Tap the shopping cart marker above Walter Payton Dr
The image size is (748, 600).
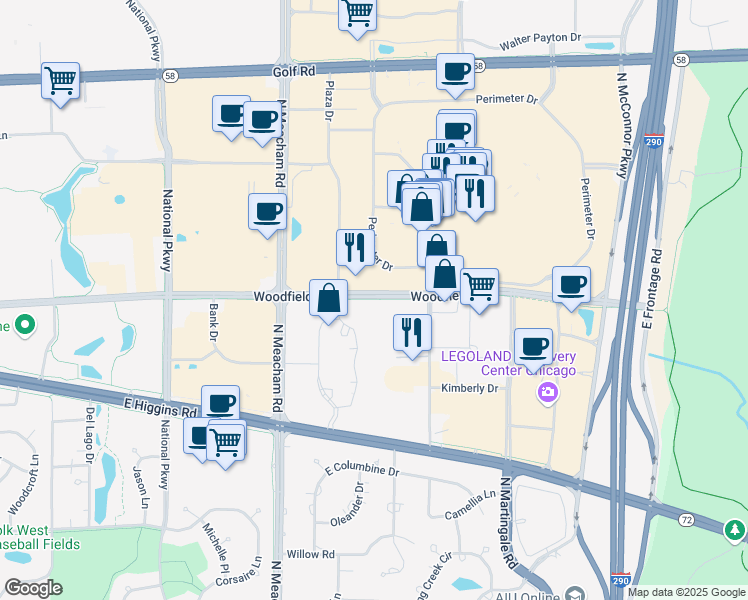pos(357,14)
